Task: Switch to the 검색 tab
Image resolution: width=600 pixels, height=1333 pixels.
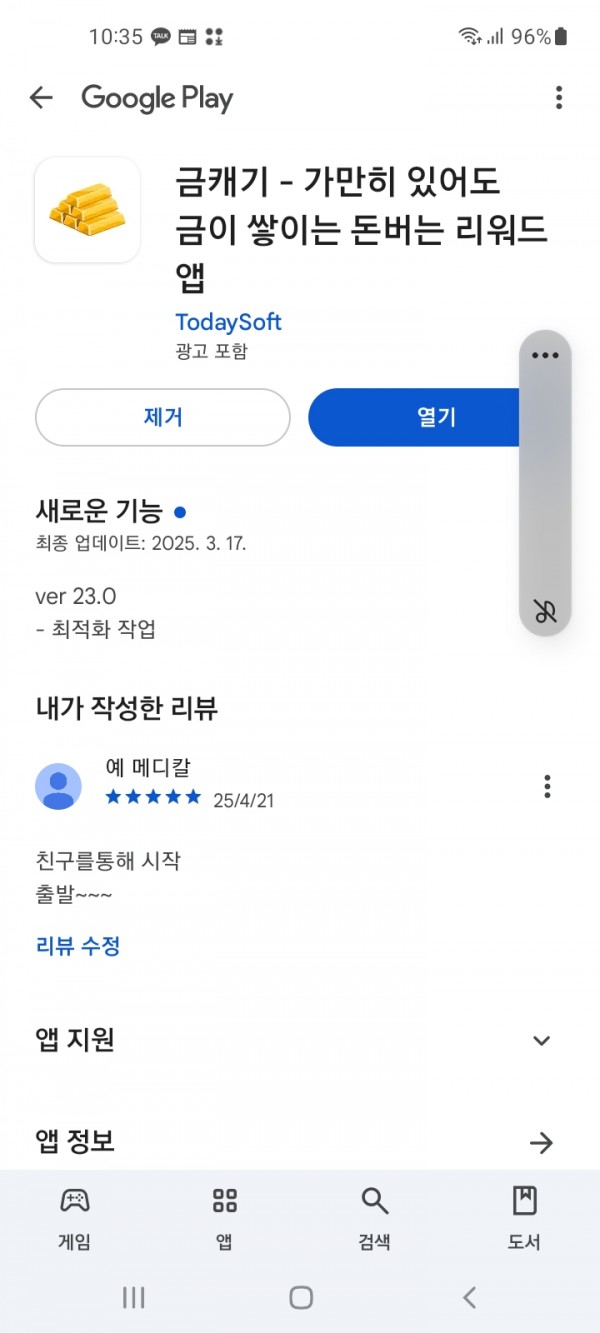Action: pos(375,1219)
